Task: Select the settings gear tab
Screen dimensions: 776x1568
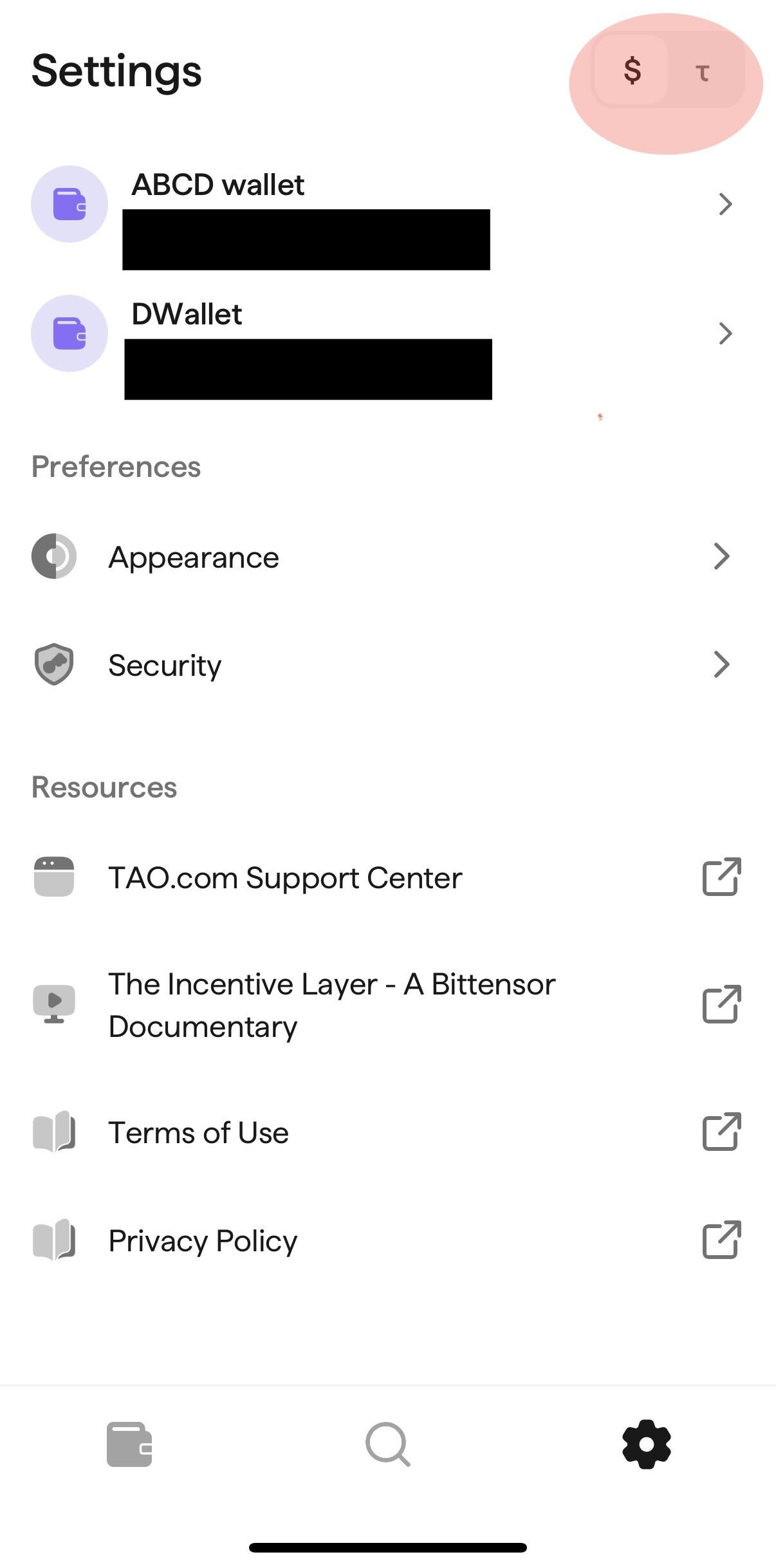Action: (x=647, y=1444)
